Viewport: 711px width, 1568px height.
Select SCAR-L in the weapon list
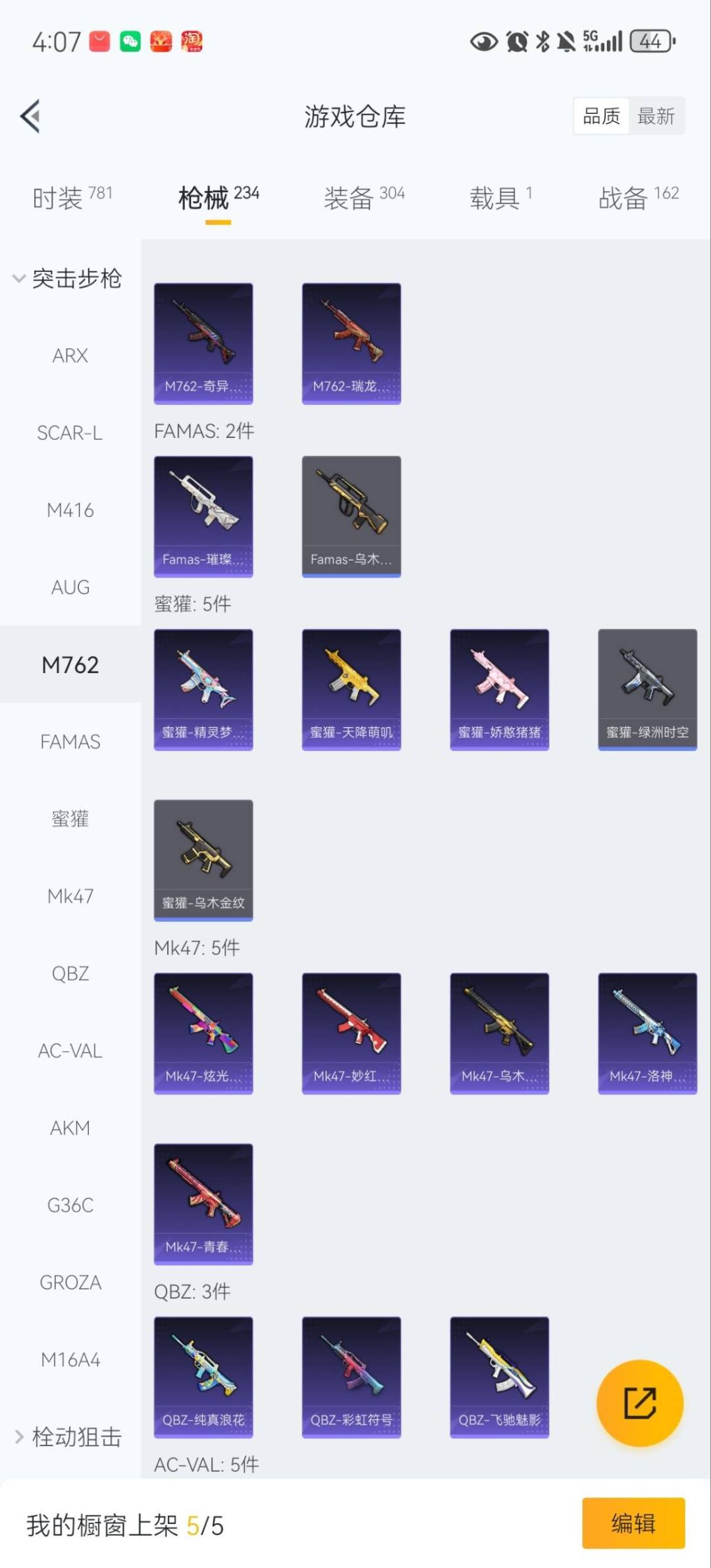70,433
